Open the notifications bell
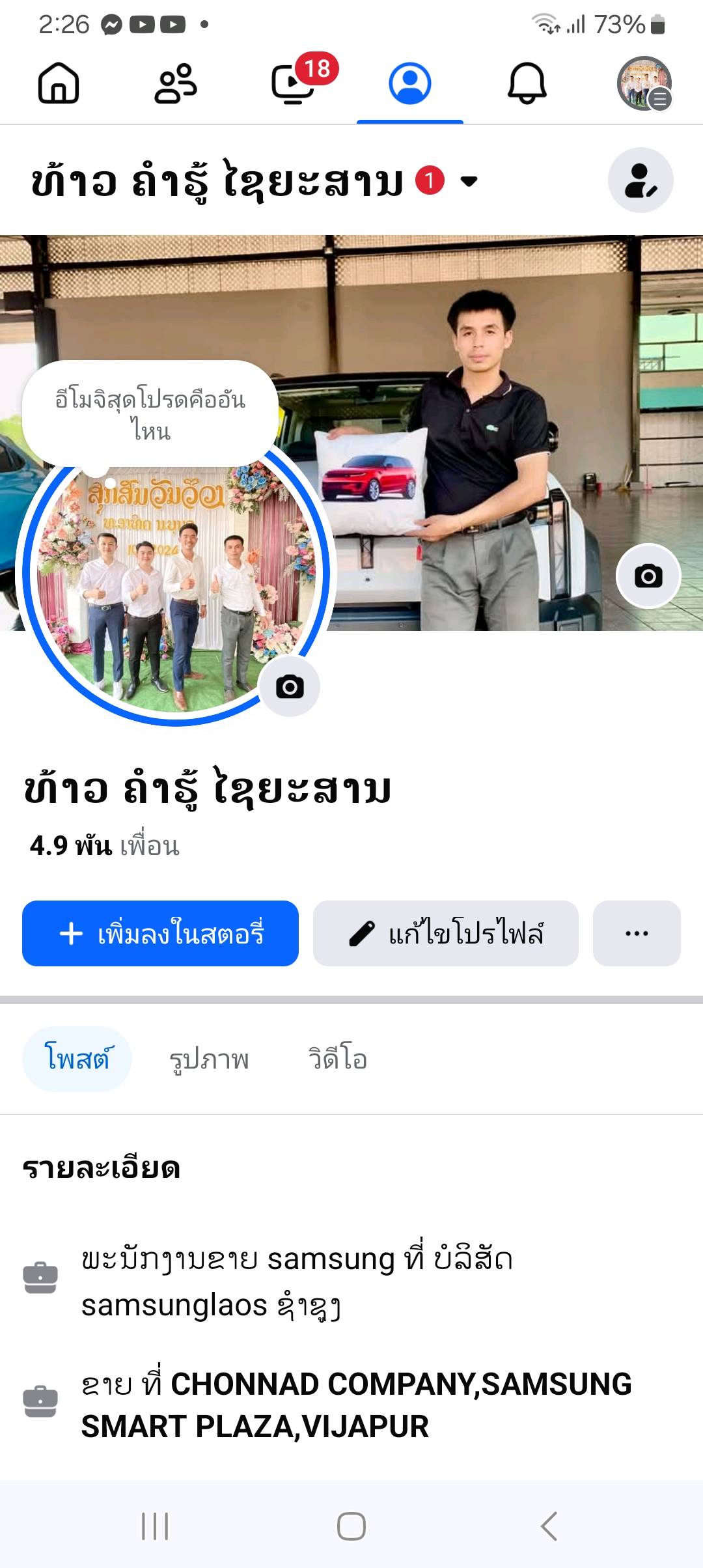Viewport: 703px width, 1568px height. point(527,83)
